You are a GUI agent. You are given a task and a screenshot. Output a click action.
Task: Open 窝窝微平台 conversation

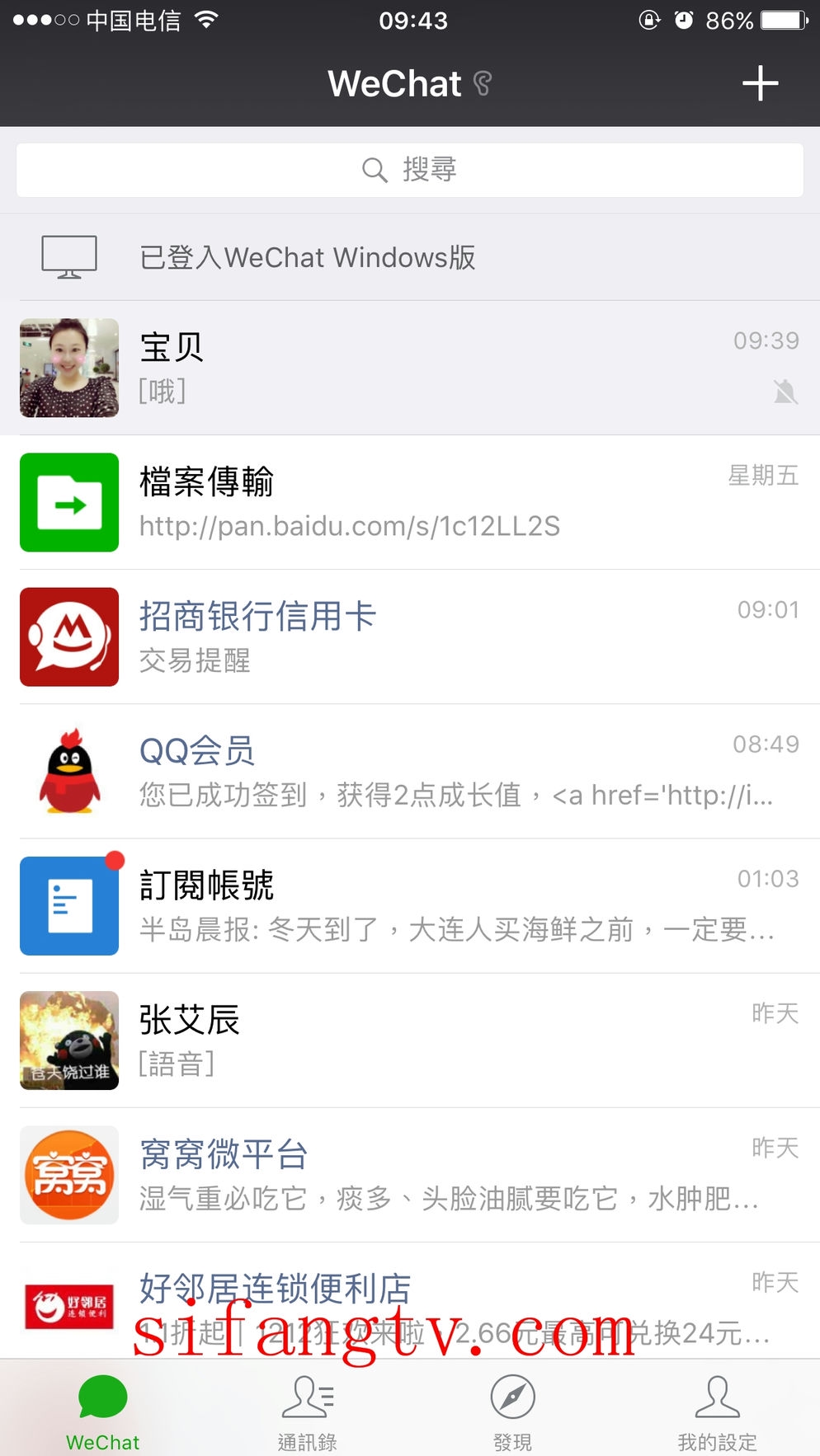tap(410, 1174)
